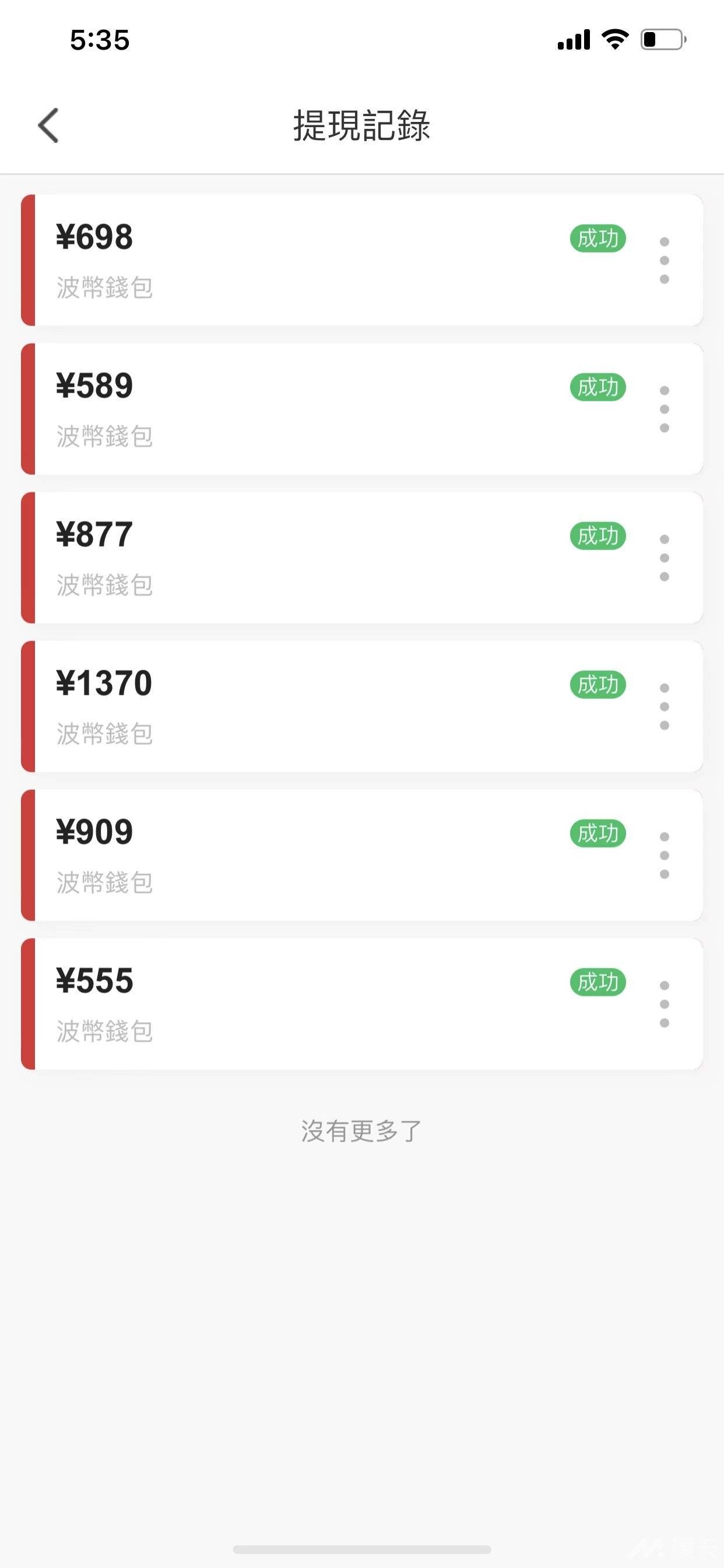
Task: Open the ¥1370 withdrawal record card
Action: 304,706
